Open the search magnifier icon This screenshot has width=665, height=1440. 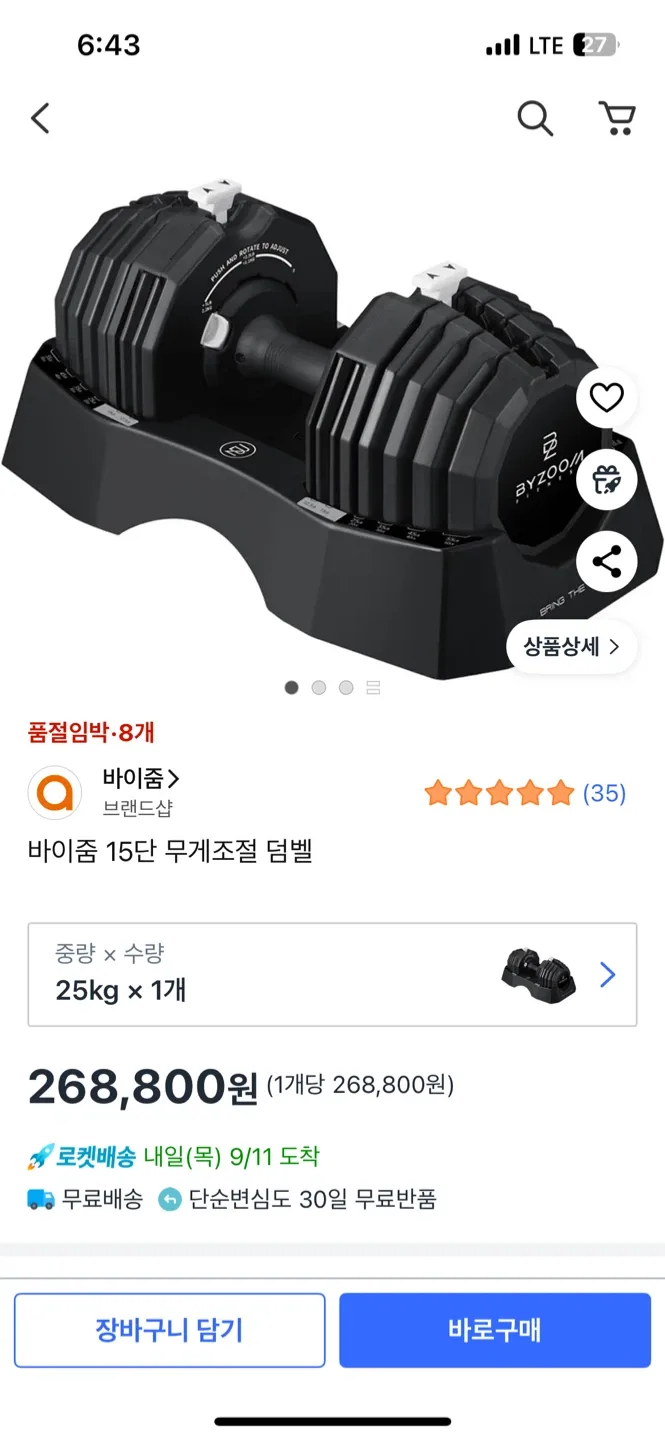(535, 119)
